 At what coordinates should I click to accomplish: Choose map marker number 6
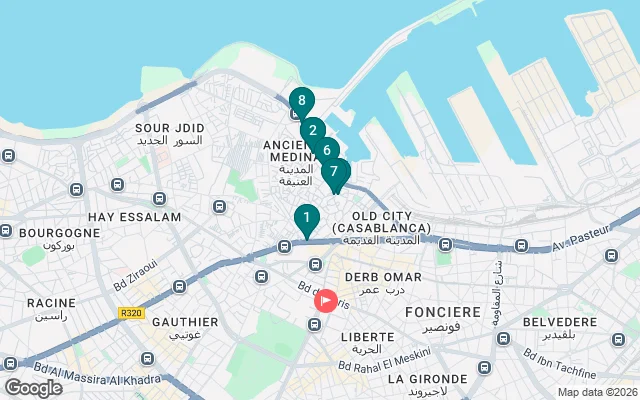tap(325, 151)
